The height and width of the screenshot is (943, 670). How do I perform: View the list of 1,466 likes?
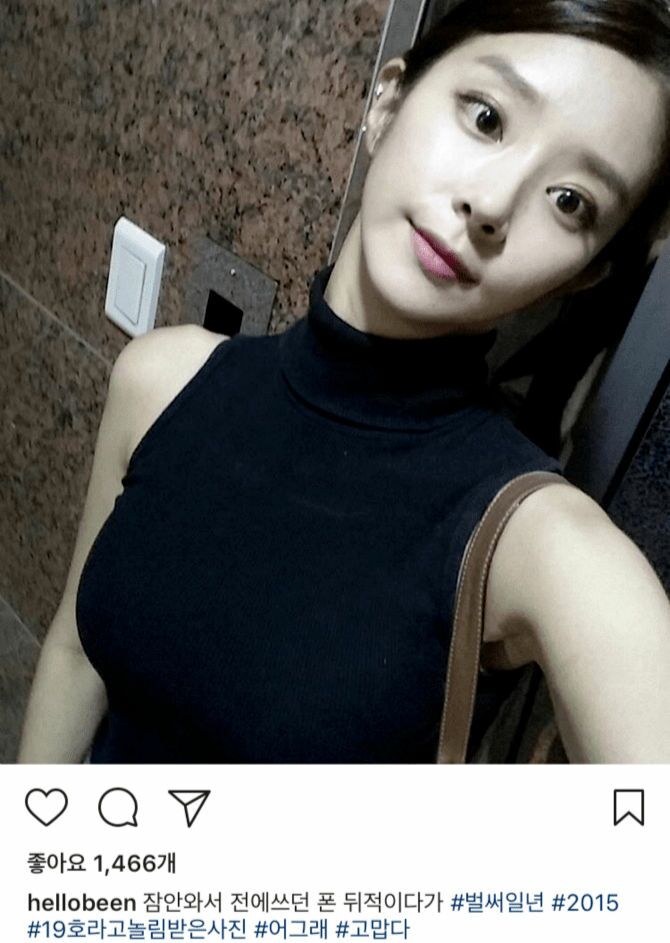[102, 862]
